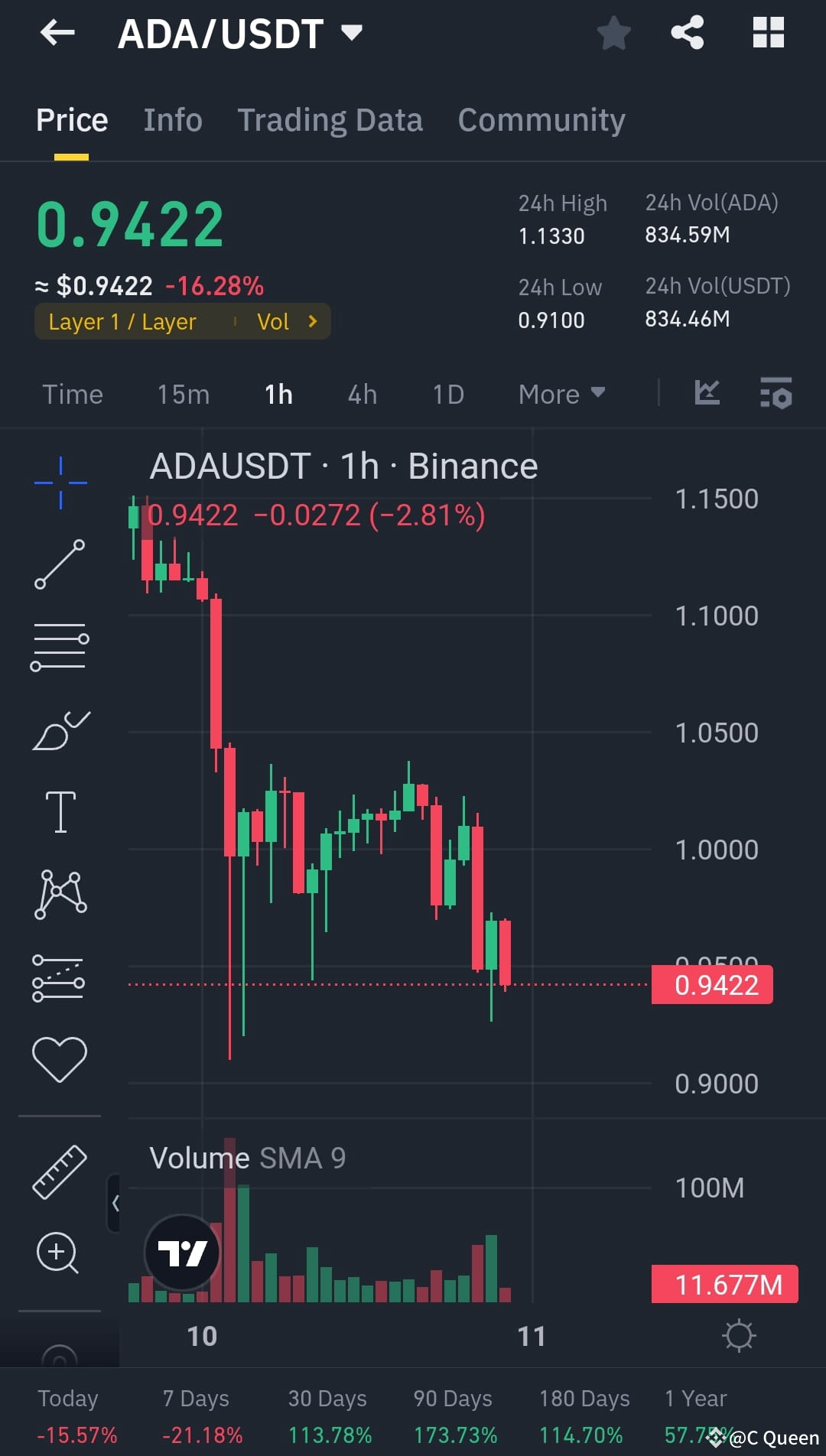View the 1 Year performance stat
Image resolution: width=826 pixels, height=1456 pixels.
[x=696, y=1415]
